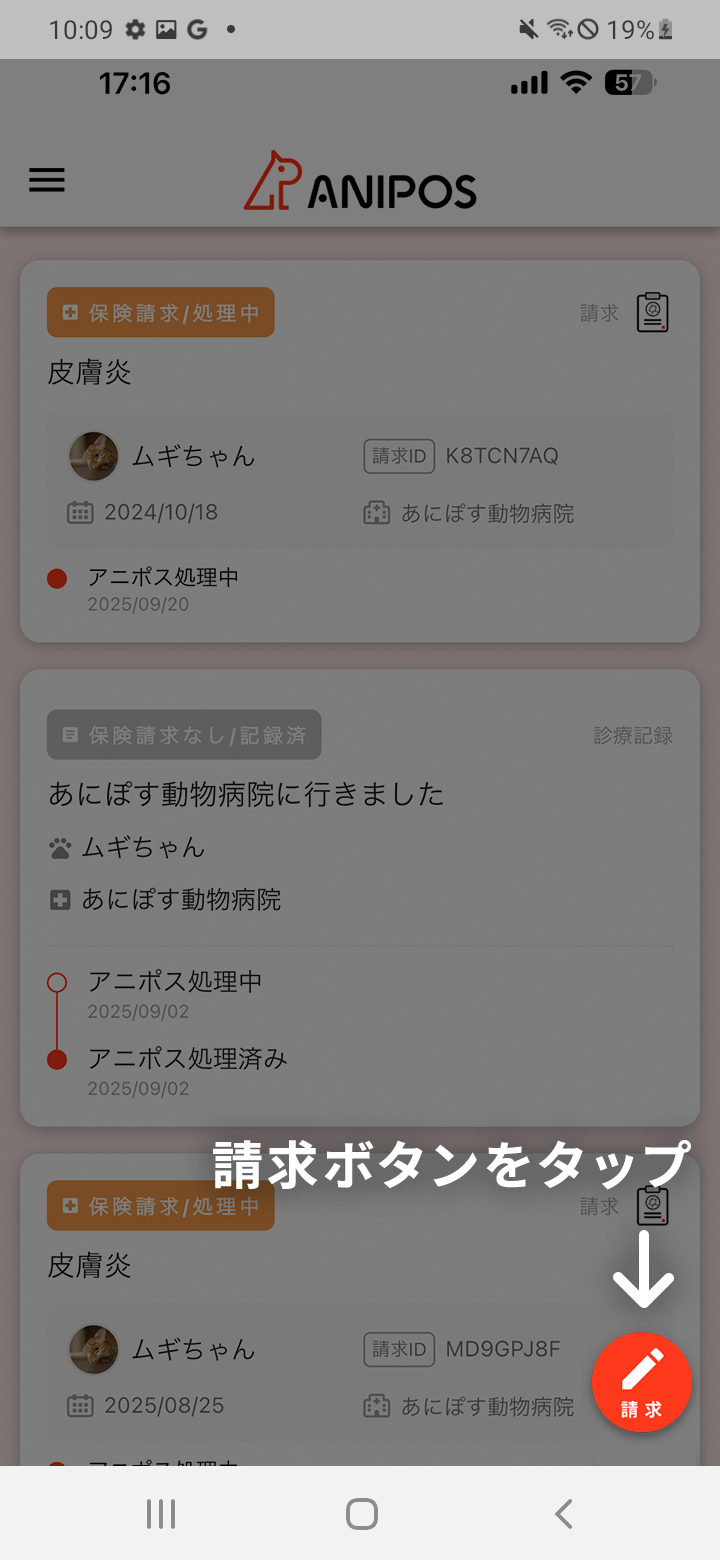Go back using the system navigation bar
The width and height of the screenshot is (720, 1560).
[564, 1514]
